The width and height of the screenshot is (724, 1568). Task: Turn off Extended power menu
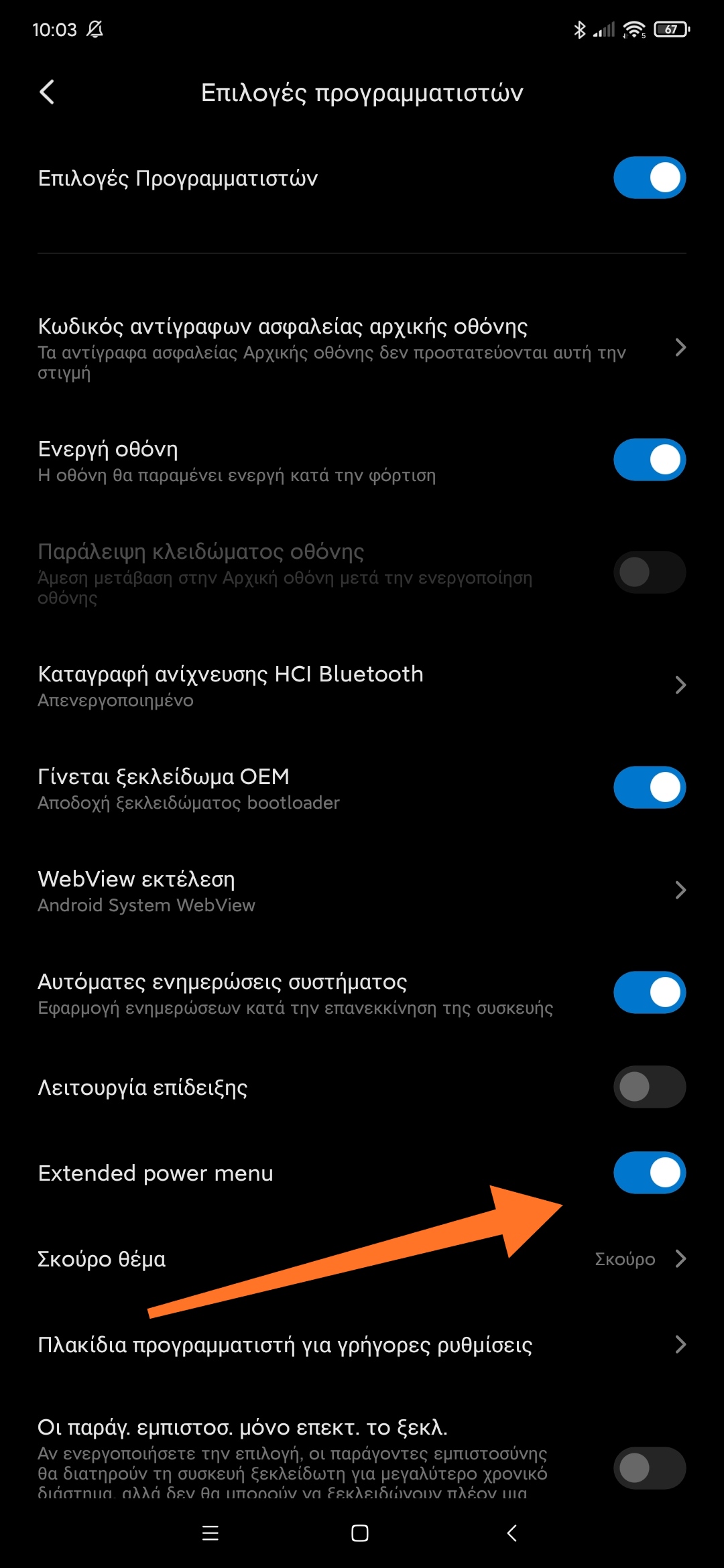(649, 1173)
